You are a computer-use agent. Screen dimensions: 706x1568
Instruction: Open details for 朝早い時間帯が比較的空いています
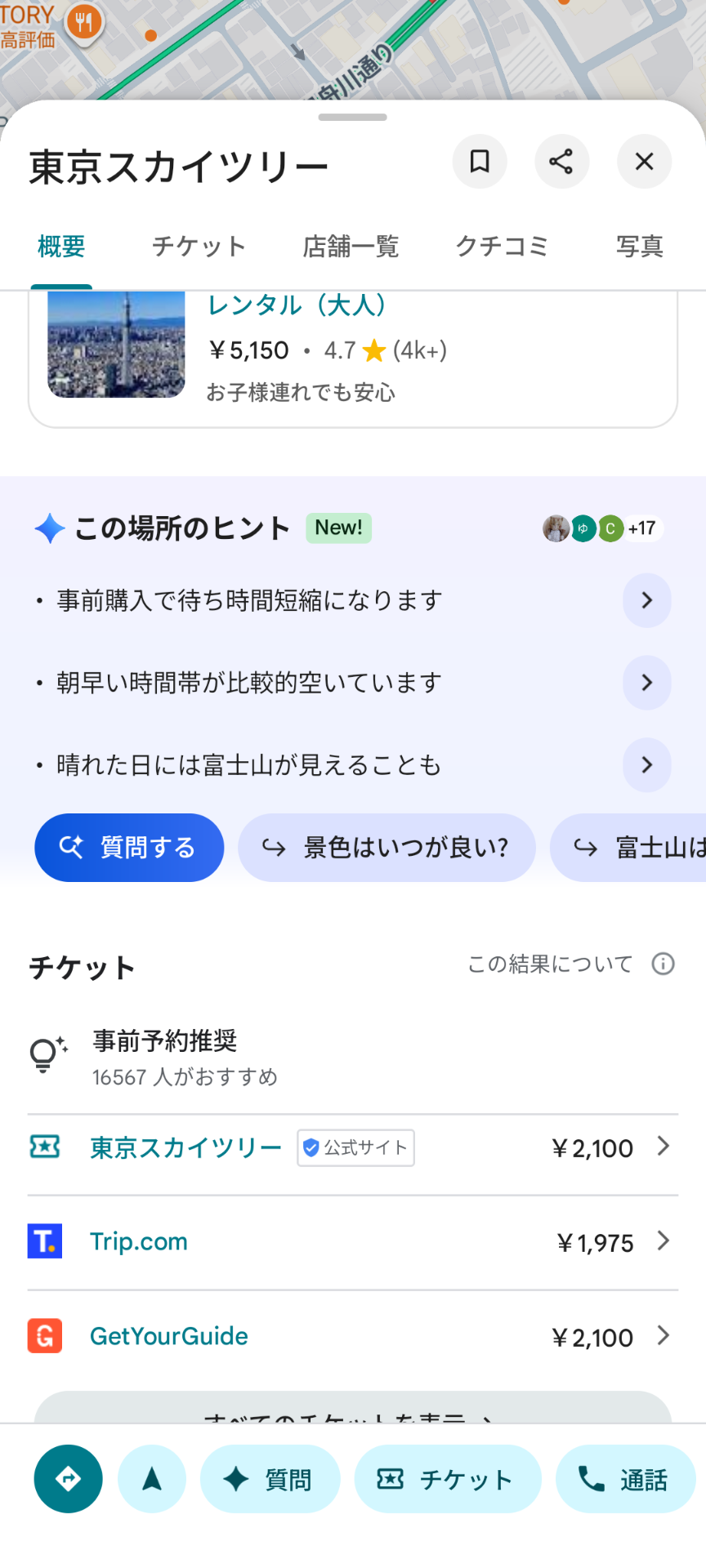pos(646,683)
